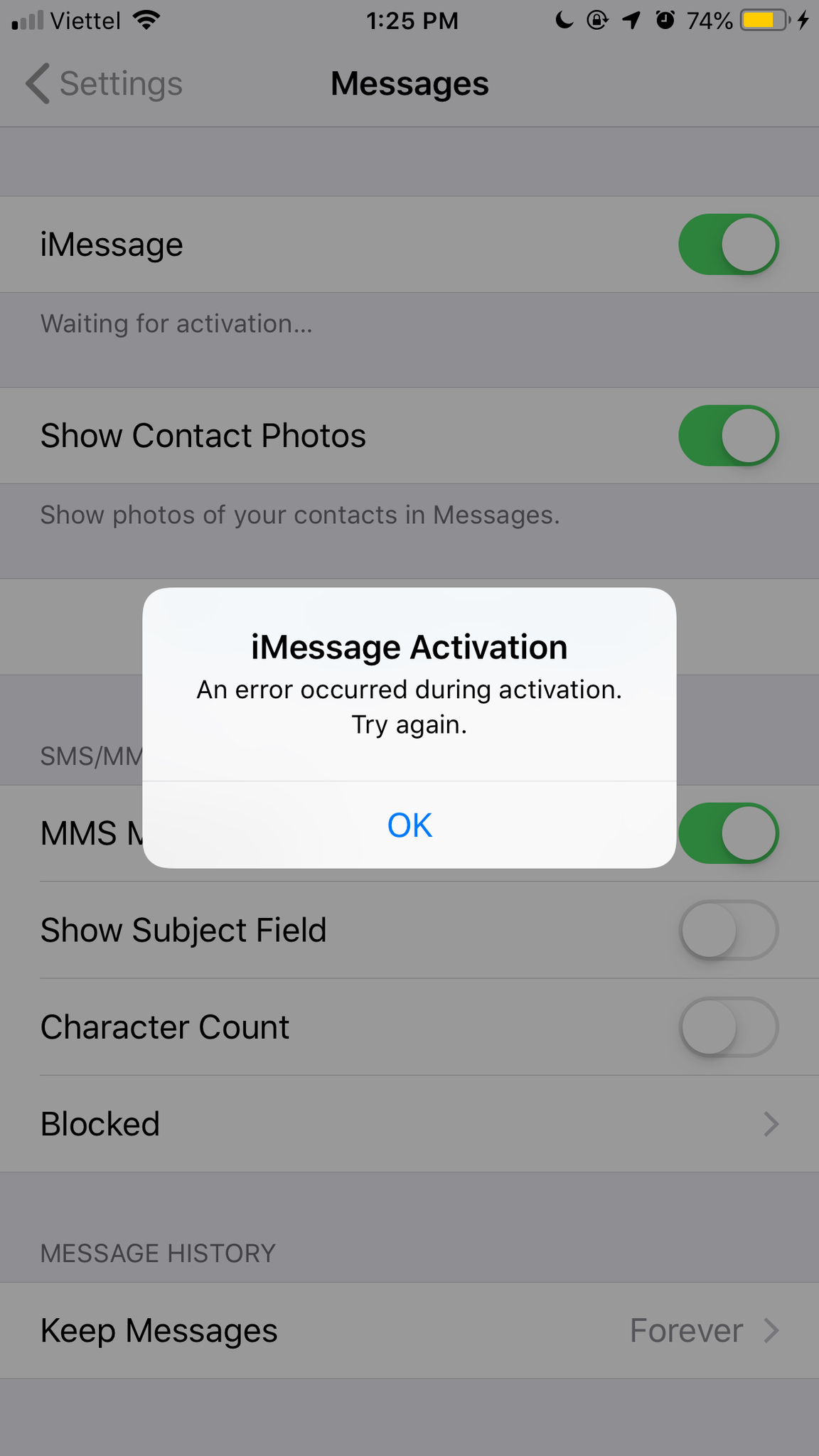This screenshot has height=1456, width=819.
Task: Enable Show Subject Field
Action: click(728, 930)
